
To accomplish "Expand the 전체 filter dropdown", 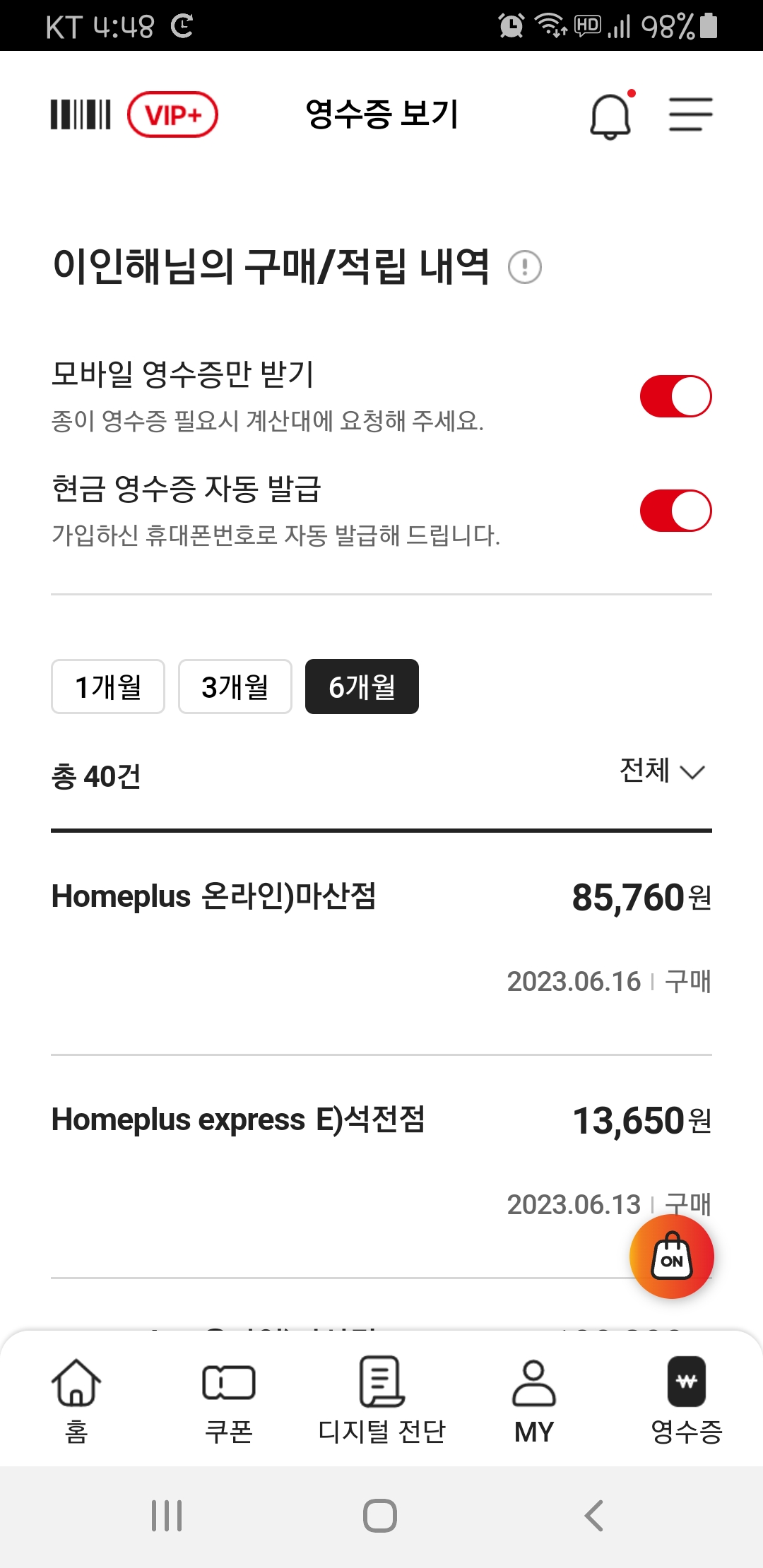I will tap(662, 771).
